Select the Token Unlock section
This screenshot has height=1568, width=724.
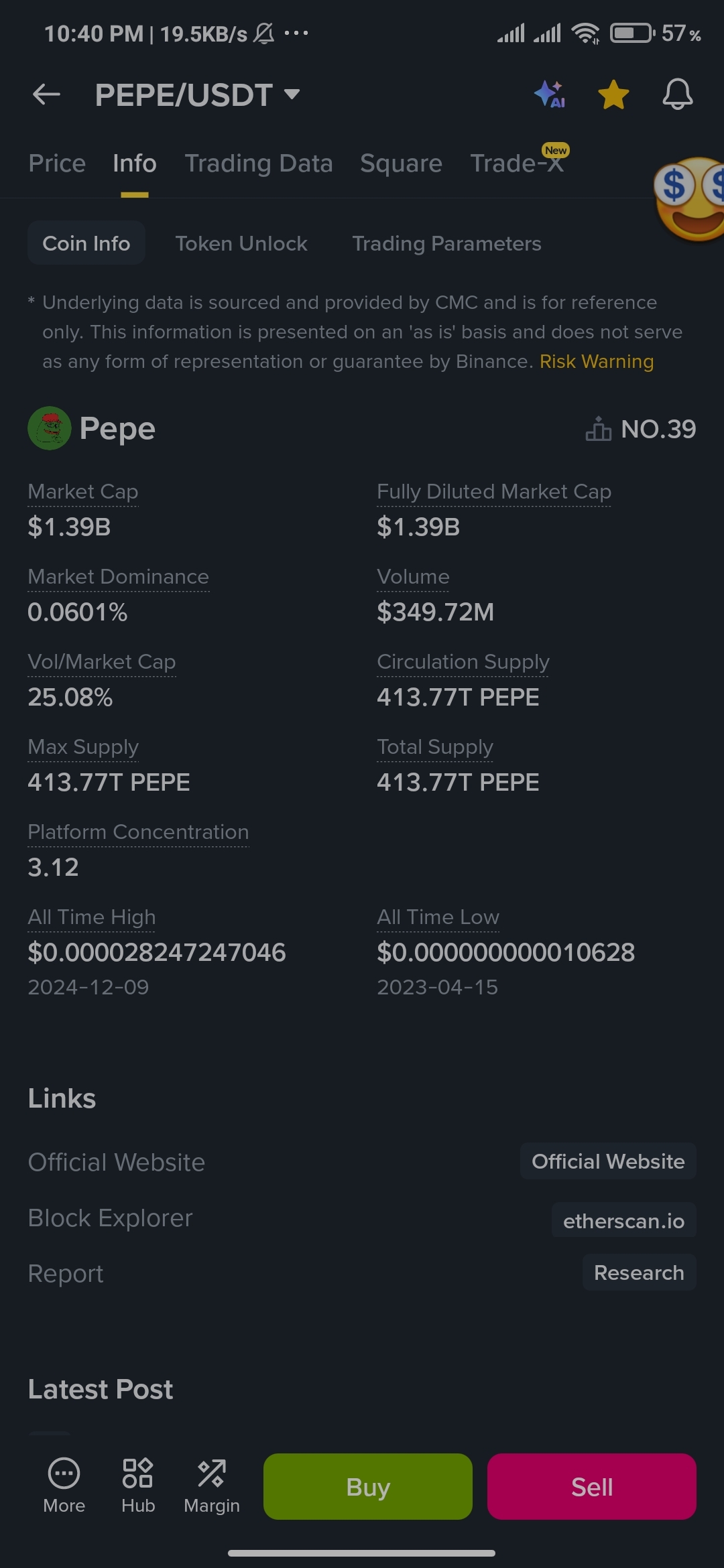click(241, 243)
